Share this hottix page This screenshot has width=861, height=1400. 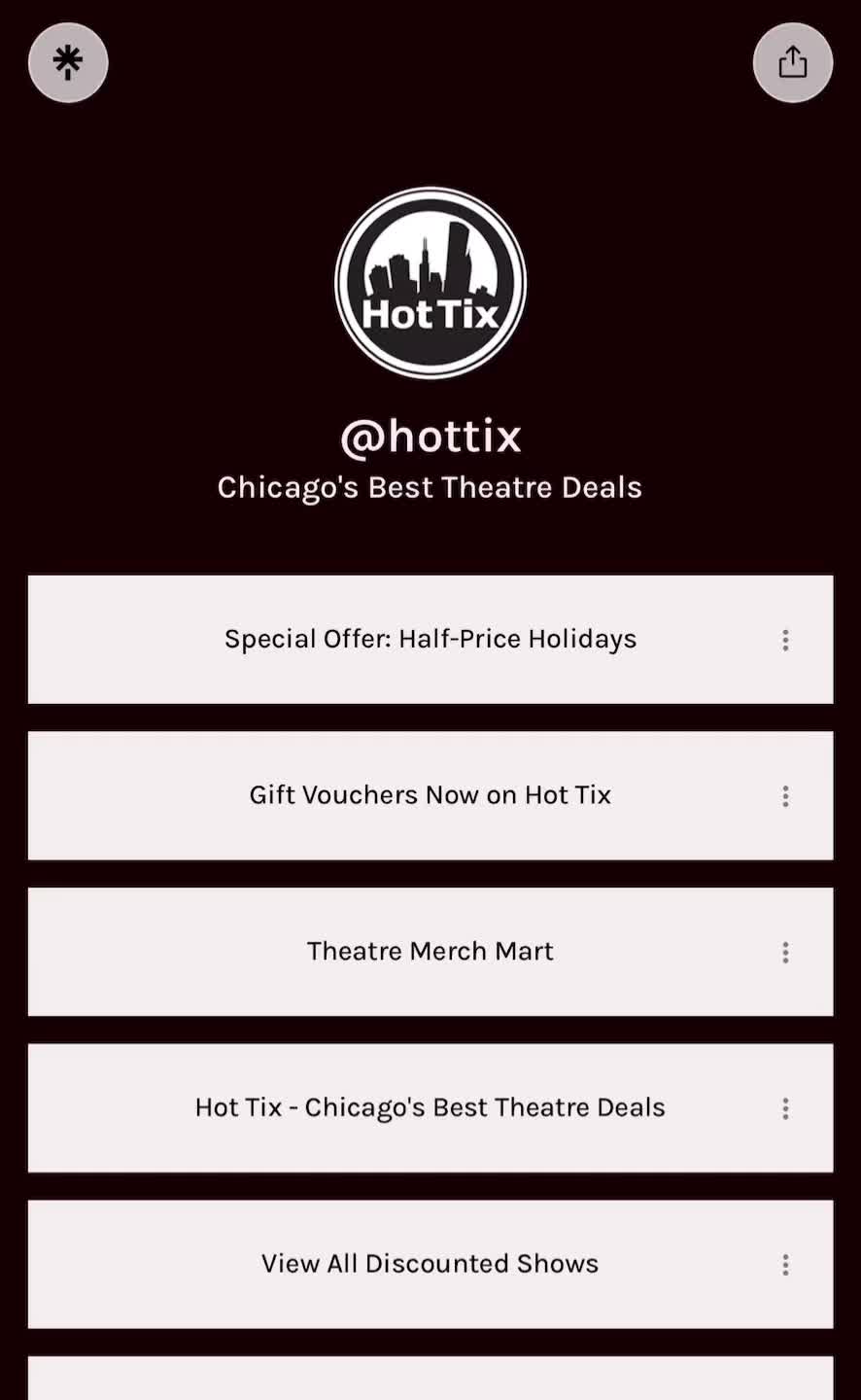tap(793, 63)
